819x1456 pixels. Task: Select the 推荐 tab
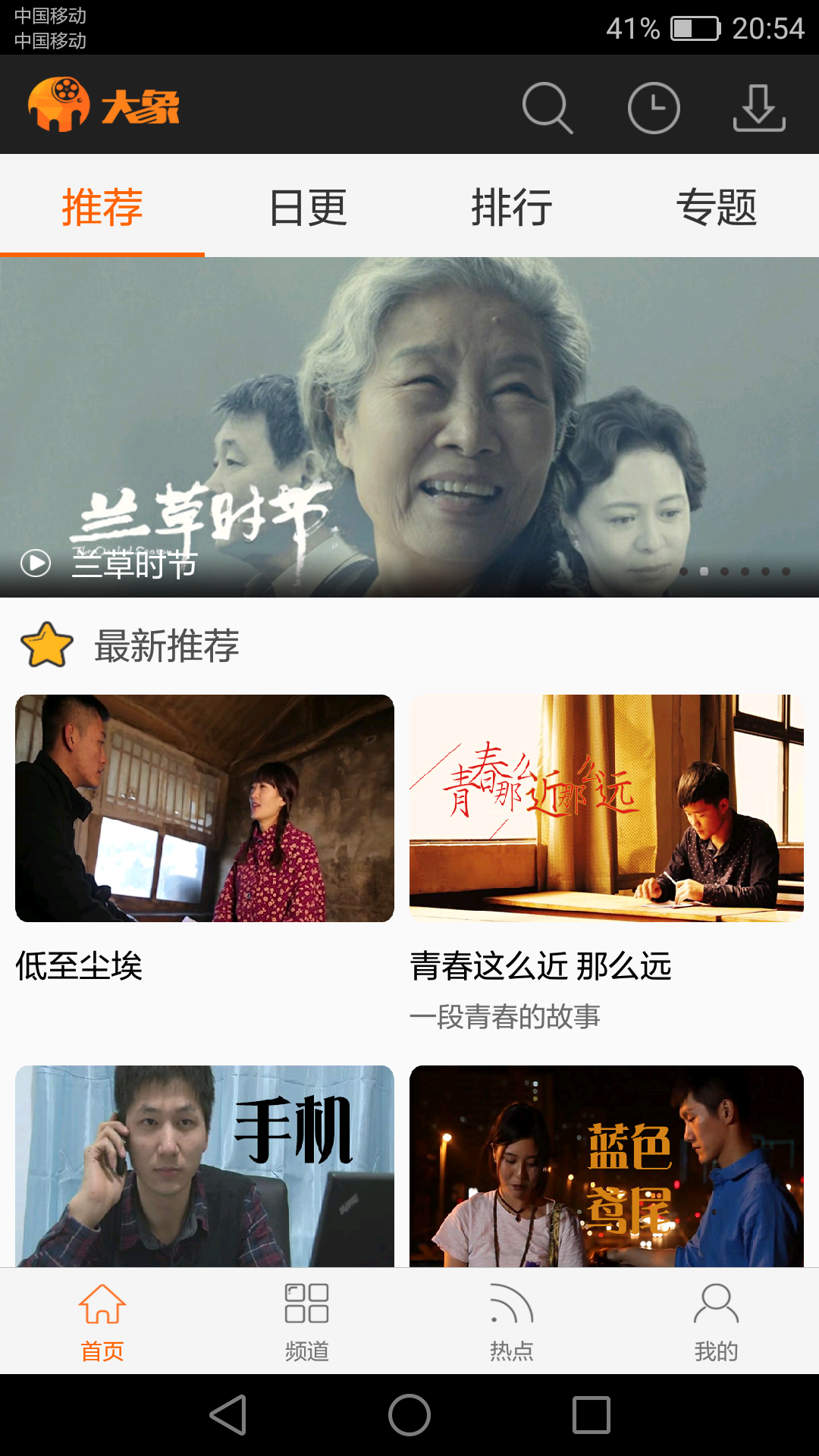pos(102,207)
